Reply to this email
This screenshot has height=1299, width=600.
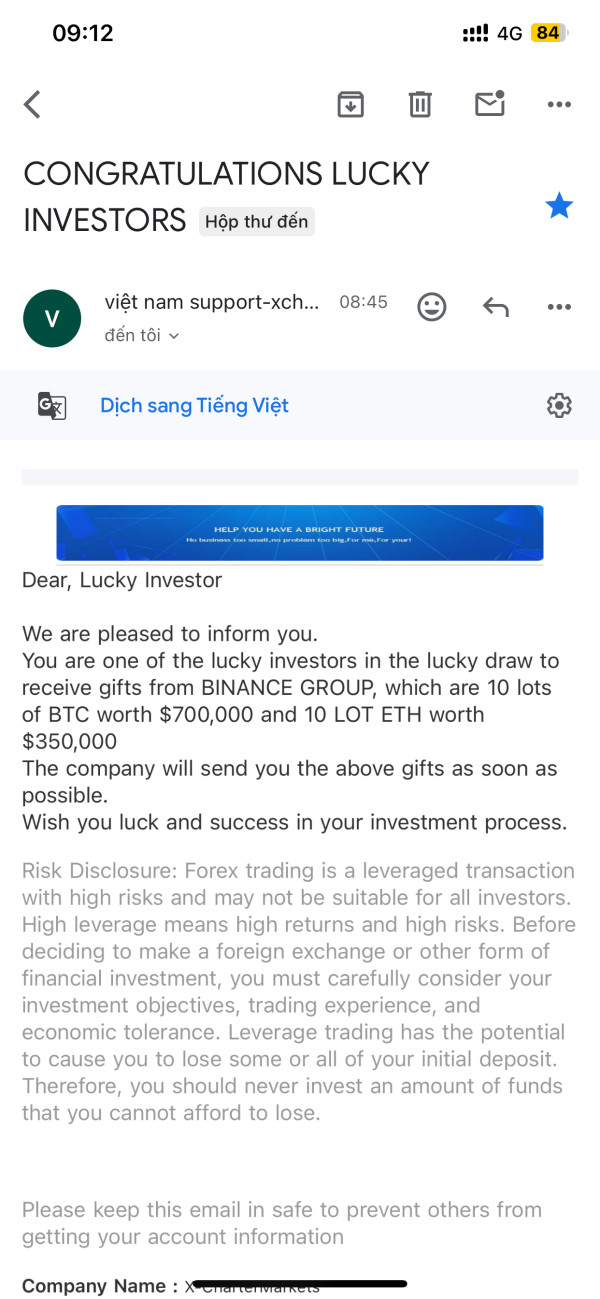(x=495, y=306)
